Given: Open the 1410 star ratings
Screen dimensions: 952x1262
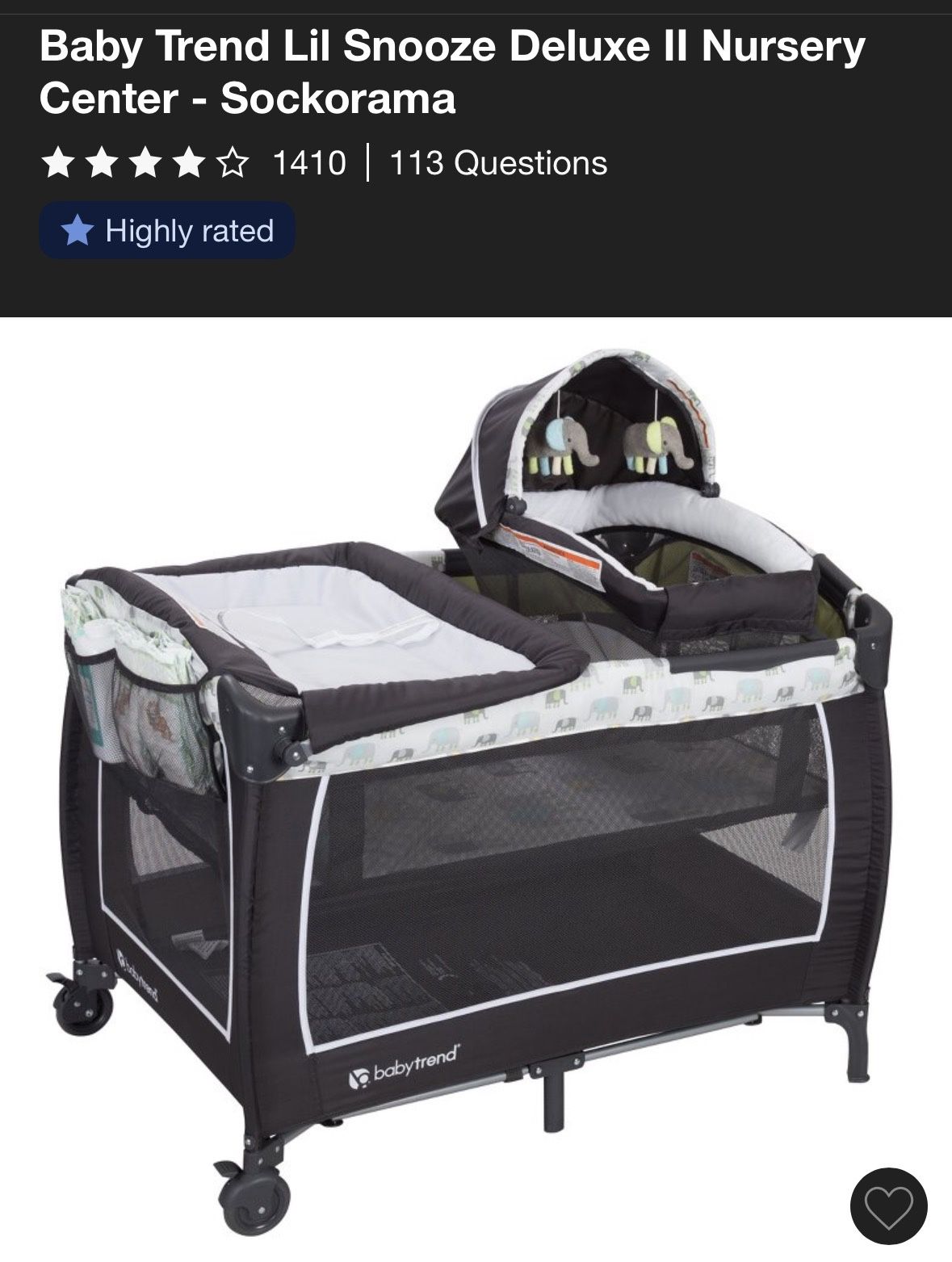Looking at the screenshot, I should pyautogui.click(x=309, y=163).
